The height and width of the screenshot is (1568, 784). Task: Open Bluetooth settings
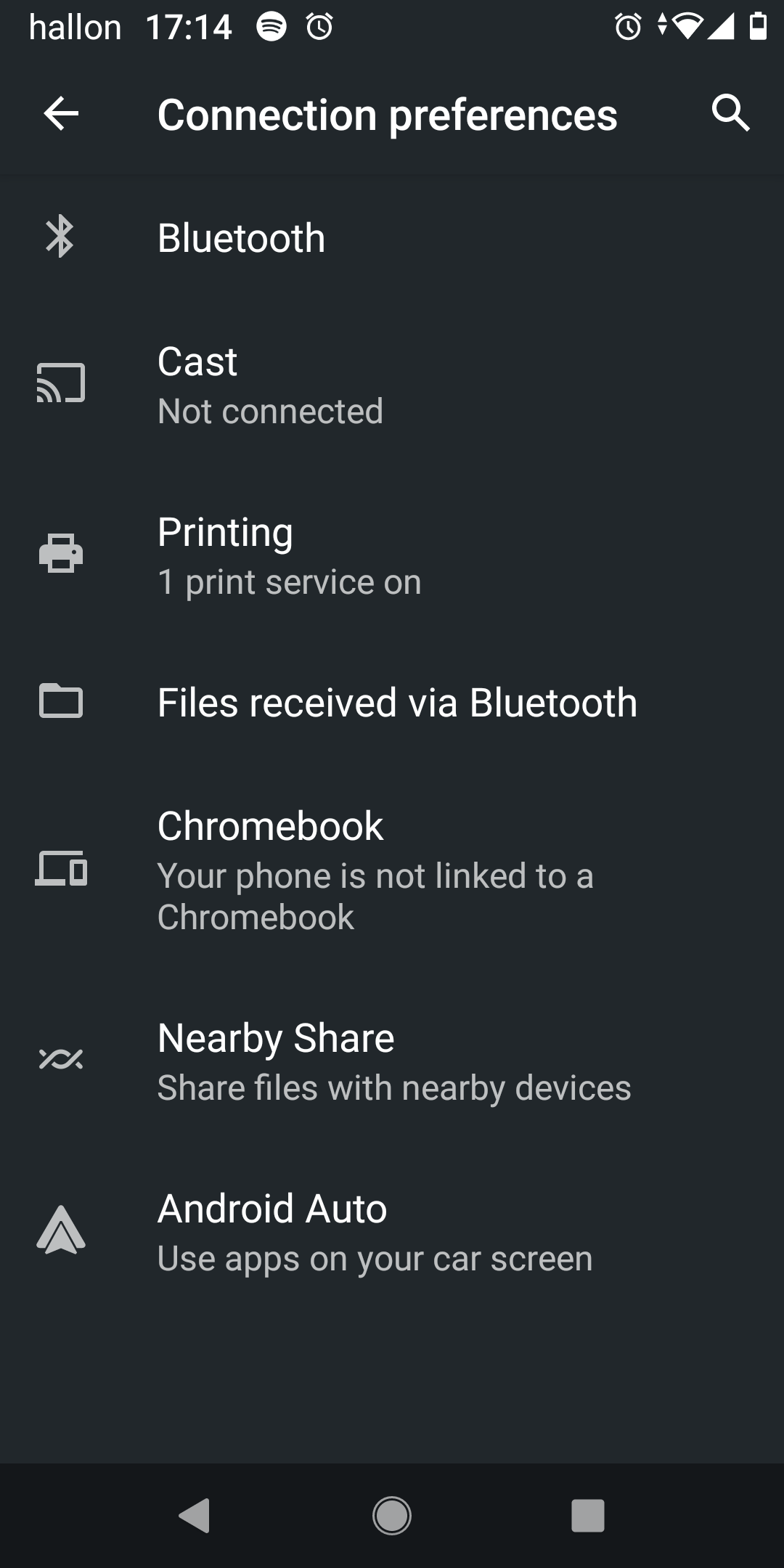click(392, 238)
